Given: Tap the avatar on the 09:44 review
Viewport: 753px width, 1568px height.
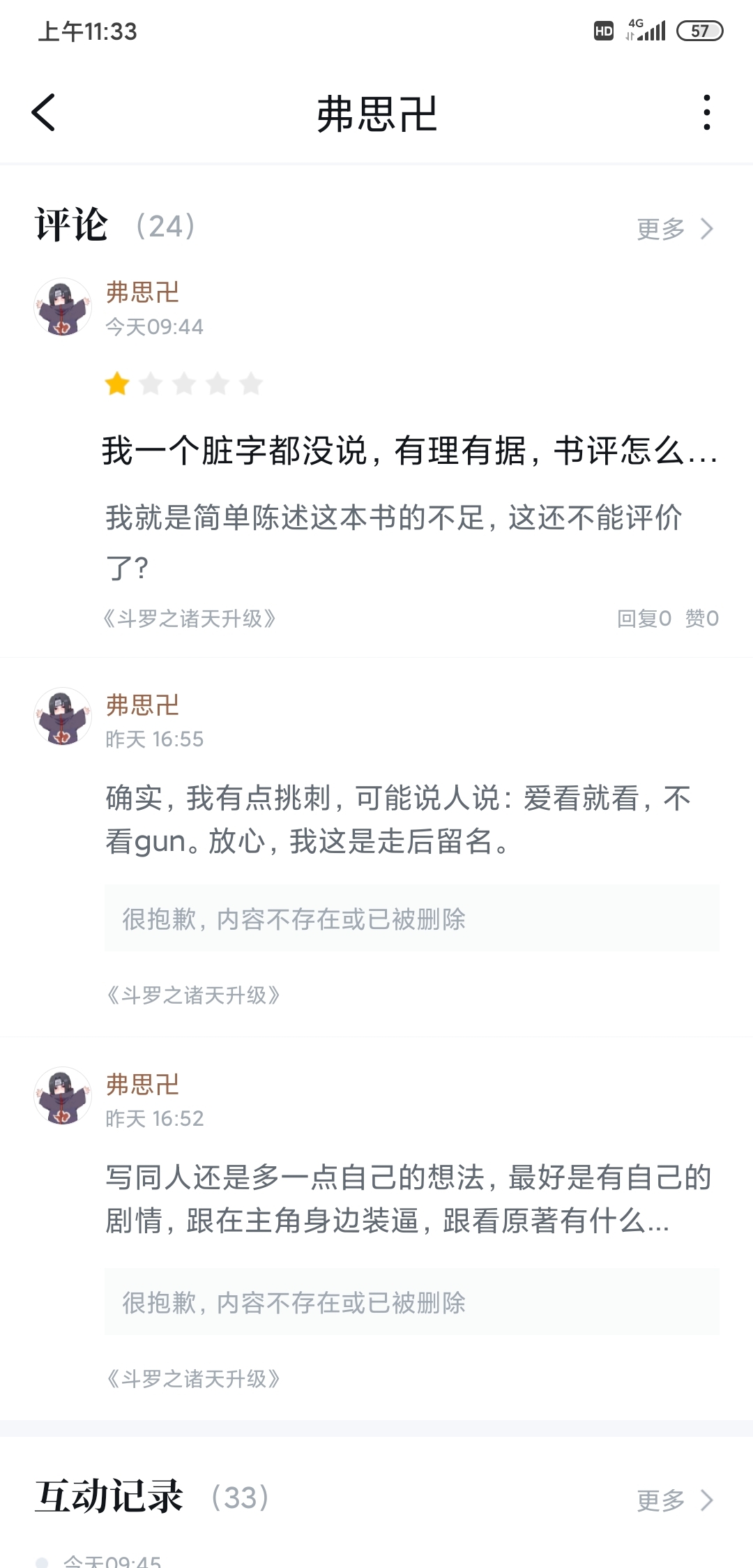Looking at the screenshot, I should click(x=63, y=307).
